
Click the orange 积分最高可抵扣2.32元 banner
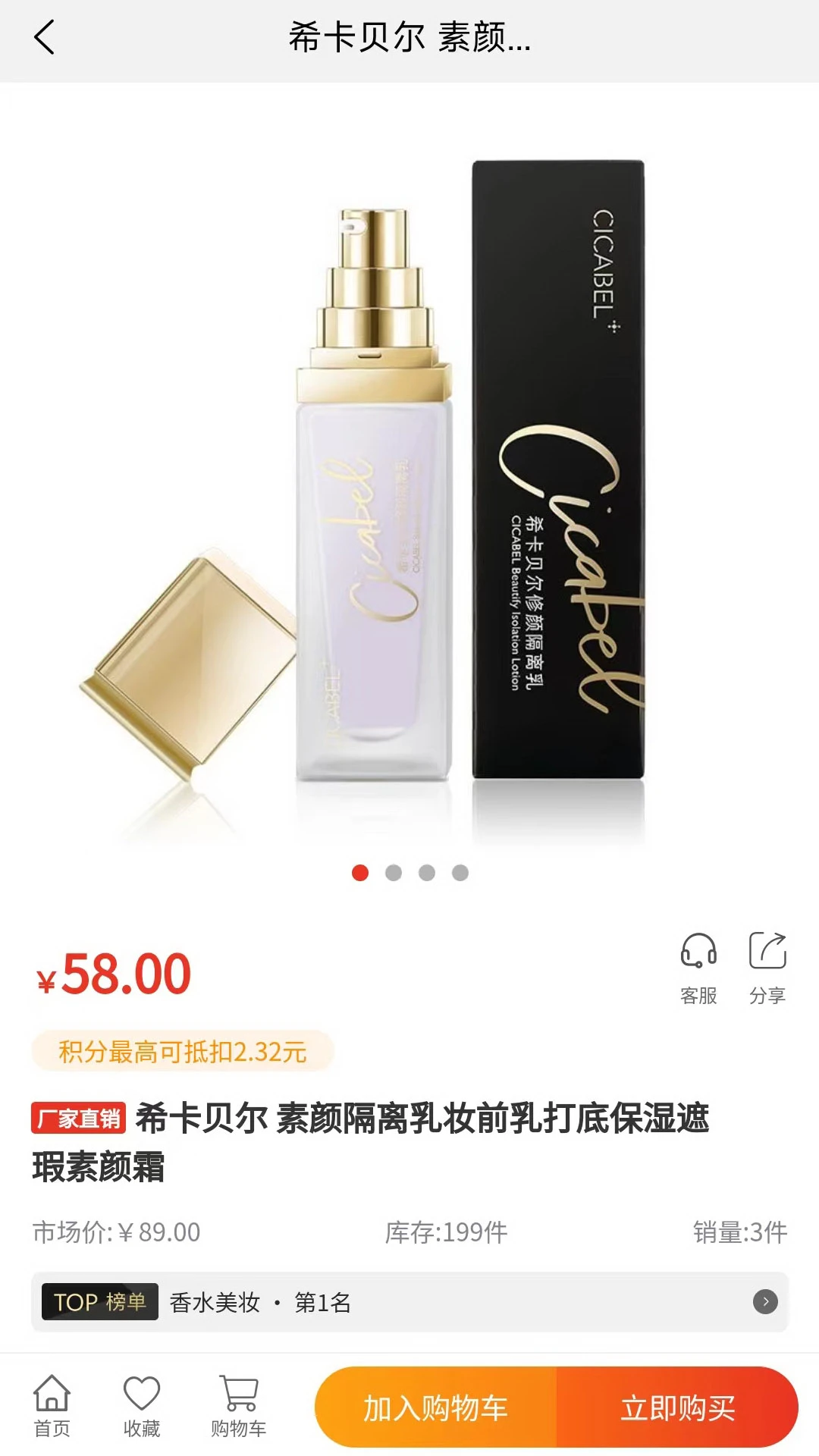pos(180,1053)
